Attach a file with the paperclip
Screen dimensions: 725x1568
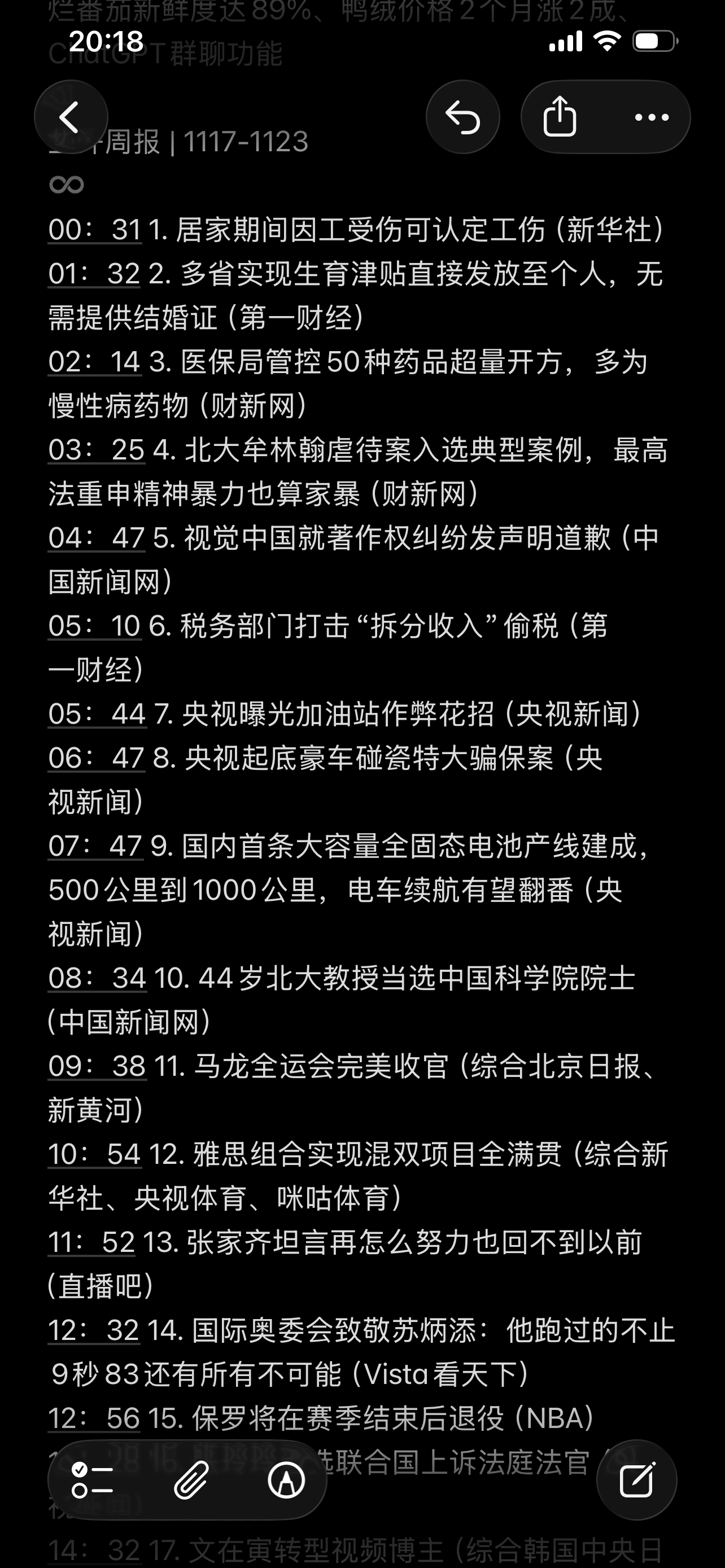[x=191, y=1481]
